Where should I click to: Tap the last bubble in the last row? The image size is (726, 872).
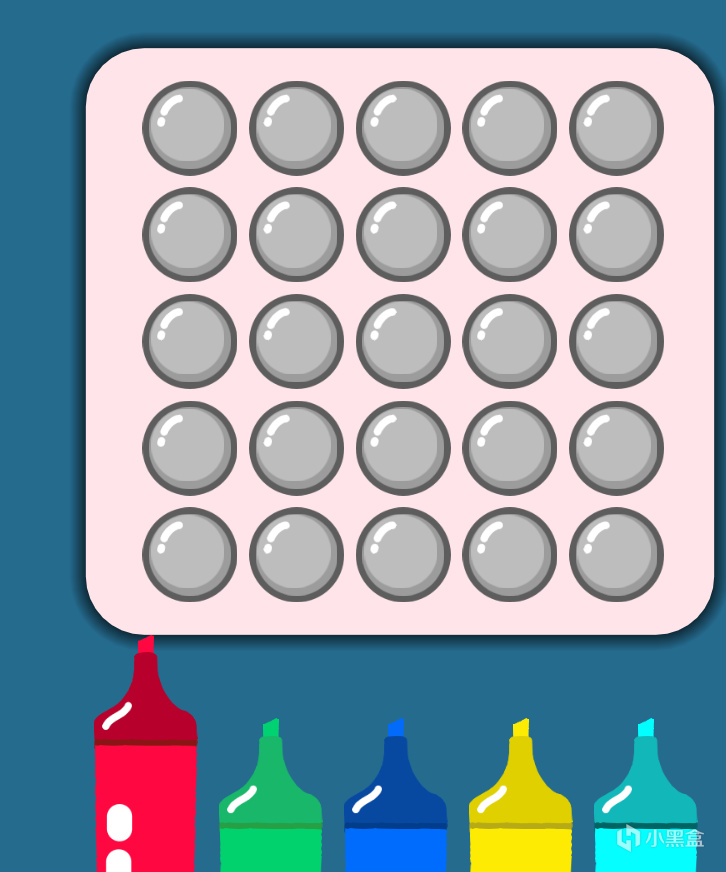pos(616,554)
